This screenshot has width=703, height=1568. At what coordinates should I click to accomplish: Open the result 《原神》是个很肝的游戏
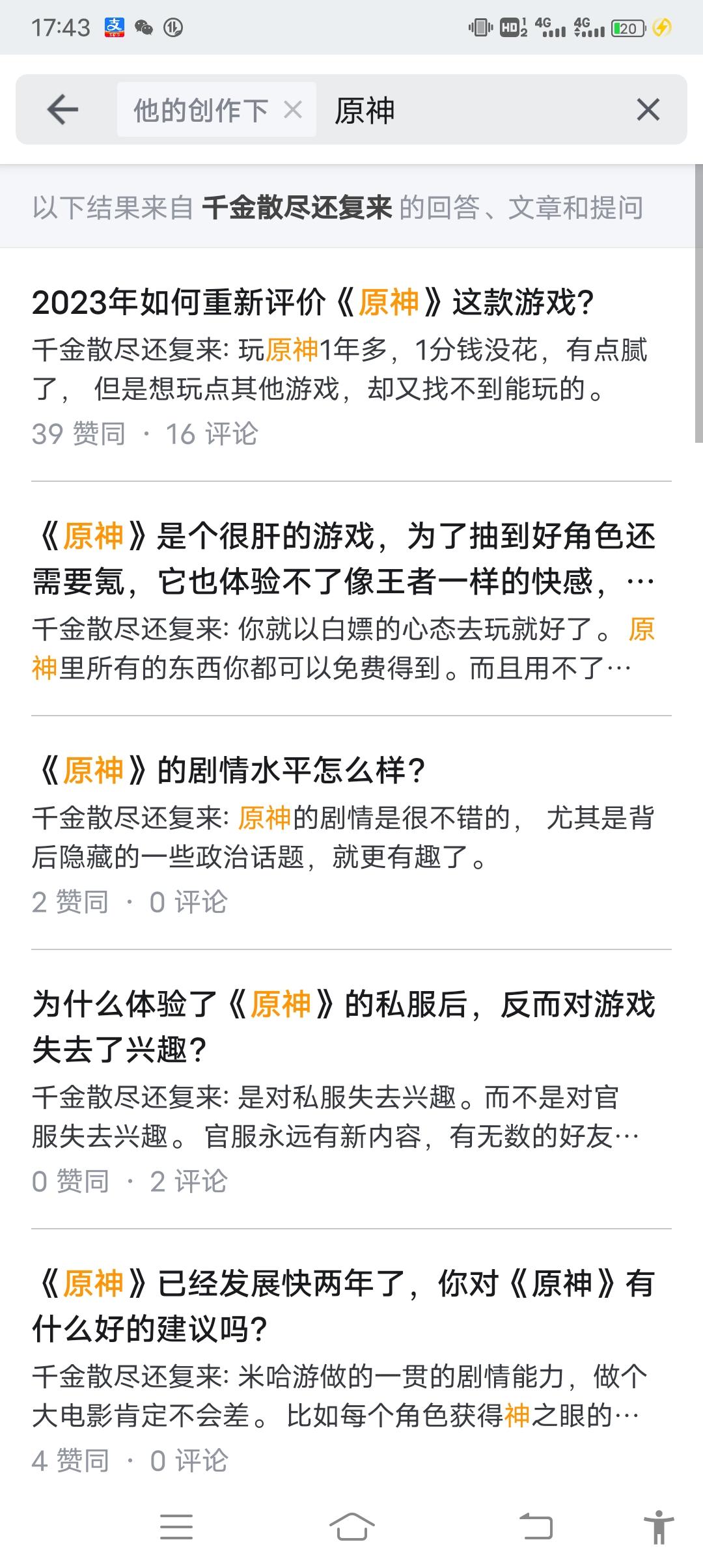(x=351, y=599)
